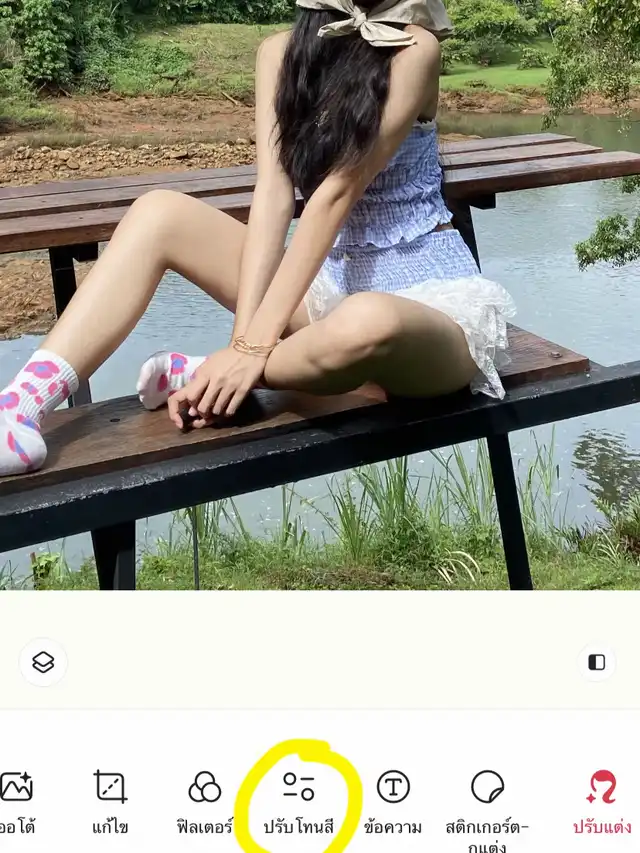Open the layers icon
This screenshot has width=640, height=853.
(43, 662)
